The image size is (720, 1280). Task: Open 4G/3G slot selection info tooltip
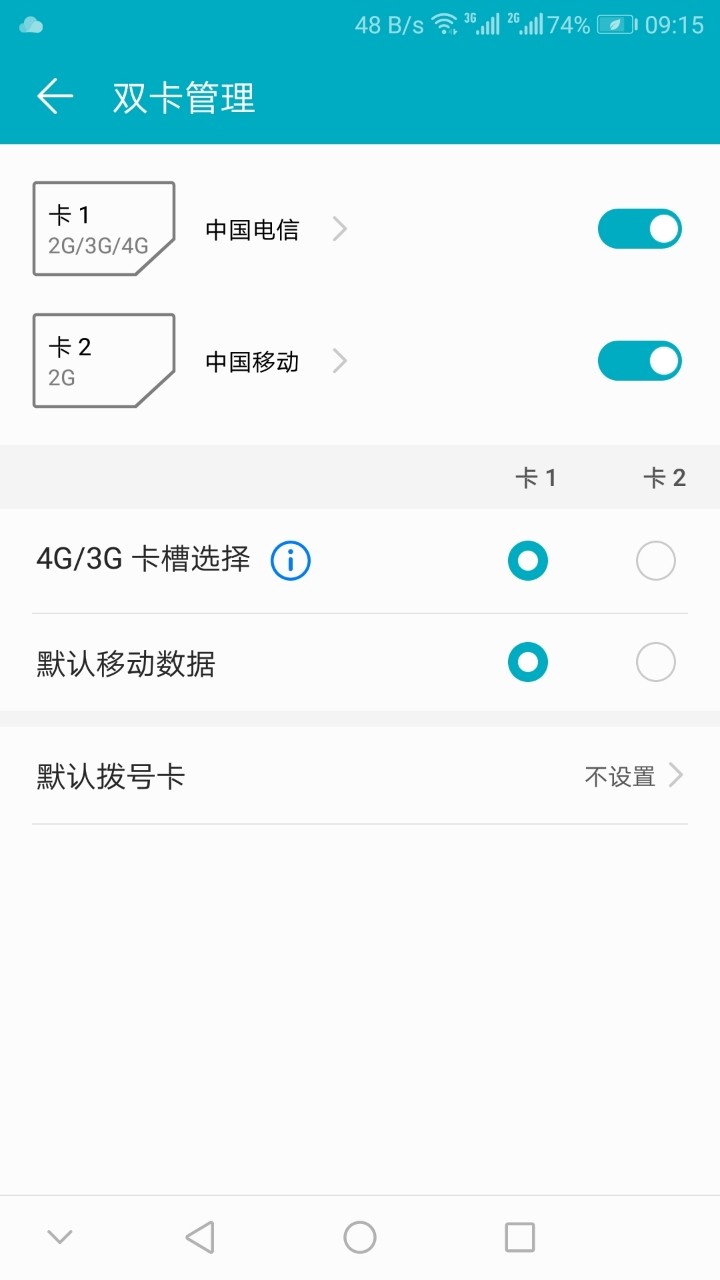pos(290,560)
